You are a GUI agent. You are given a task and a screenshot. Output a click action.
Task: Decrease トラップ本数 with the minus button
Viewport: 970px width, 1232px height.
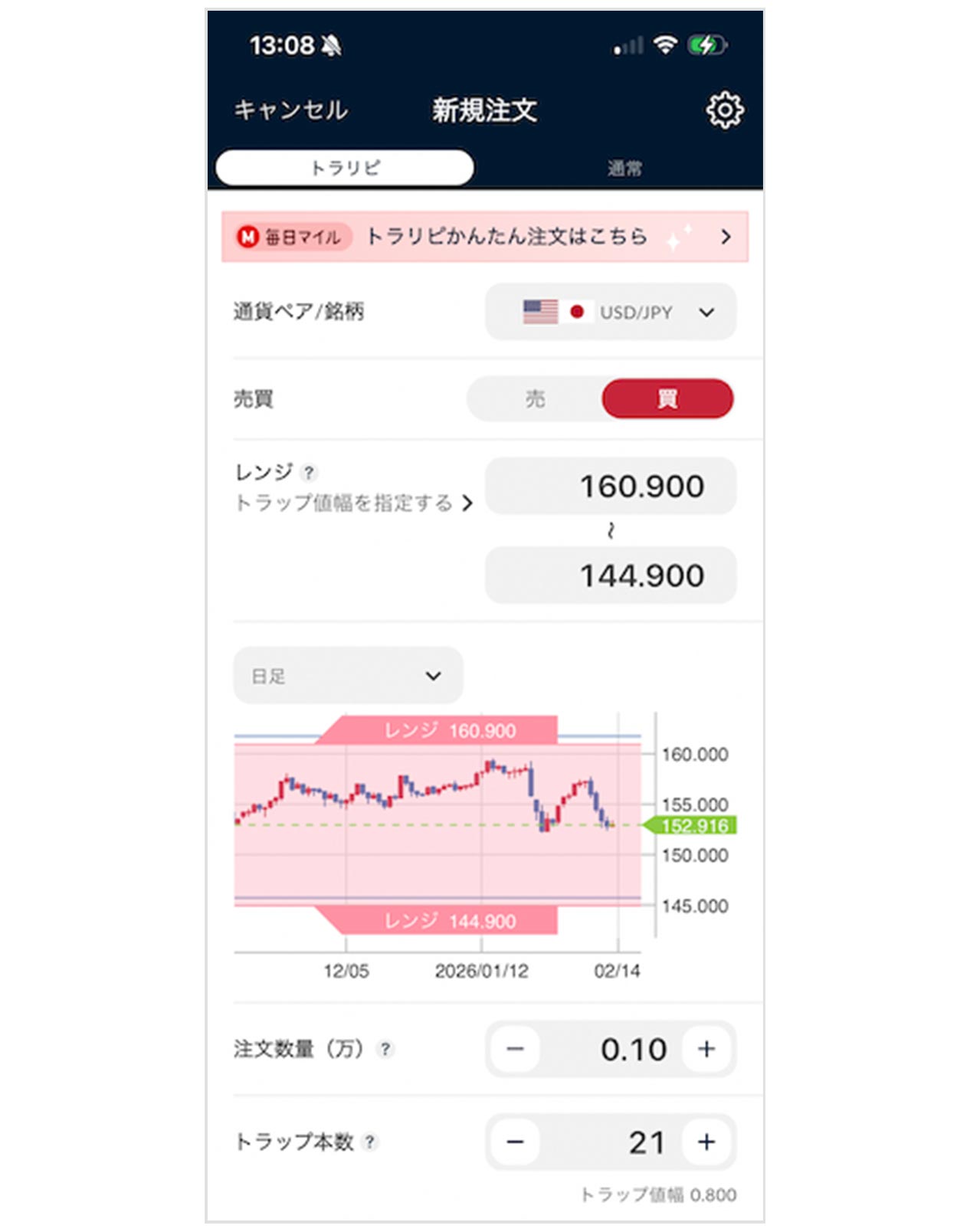click(516, 1142)
